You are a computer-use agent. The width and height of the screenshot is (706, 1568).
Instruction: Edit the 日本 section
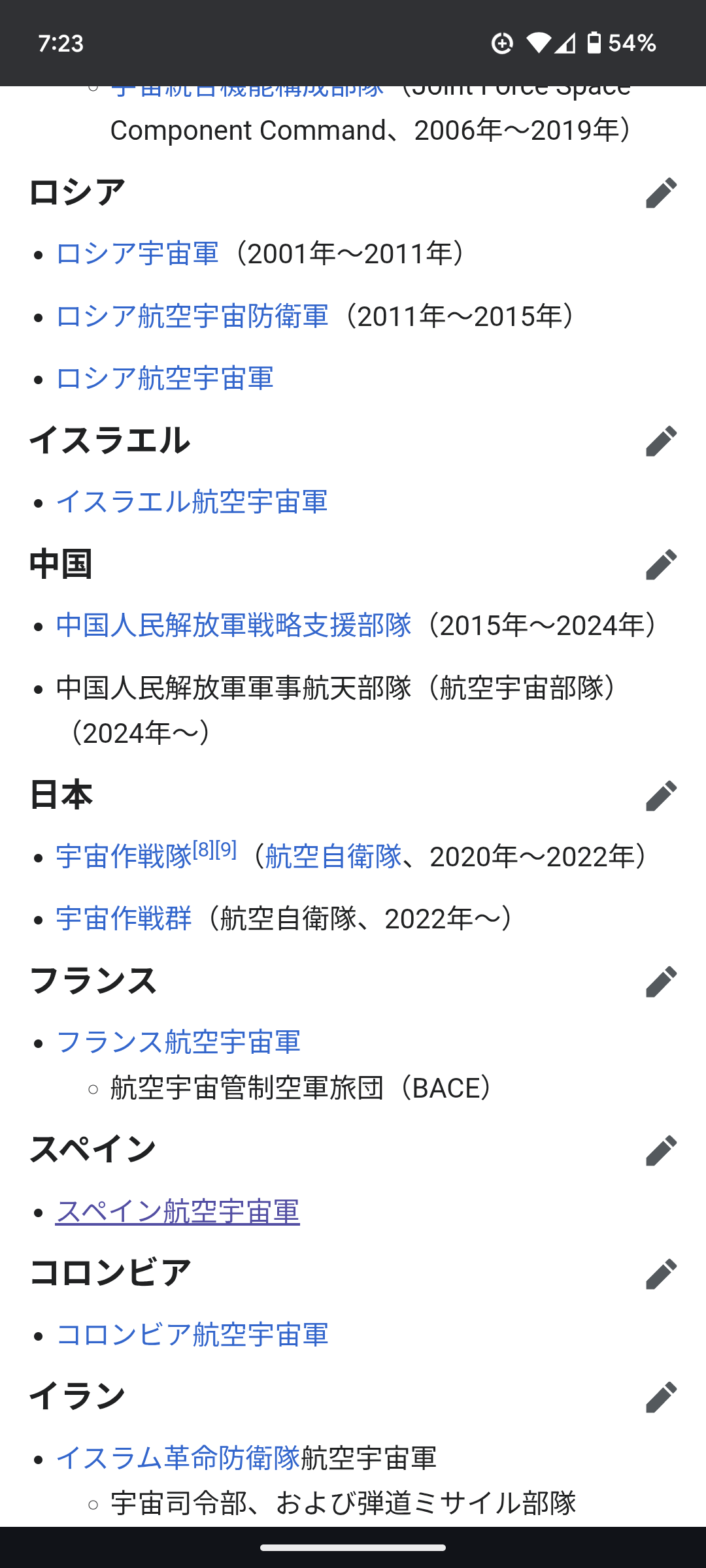(x=661, y=795)
